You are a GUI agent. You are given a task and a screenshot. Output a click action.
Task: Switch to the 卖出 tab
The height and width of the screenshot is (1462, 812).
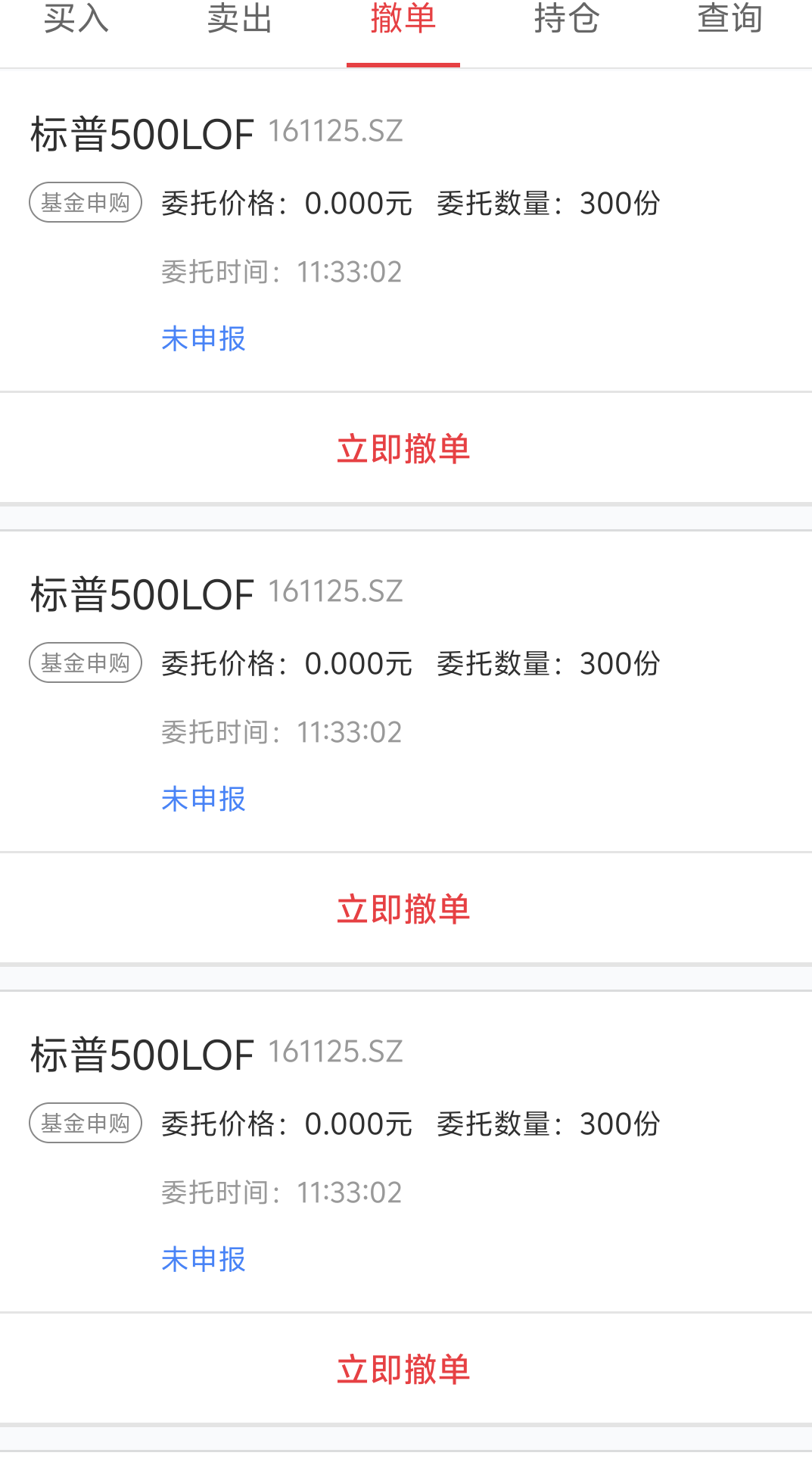click(240, 20)
